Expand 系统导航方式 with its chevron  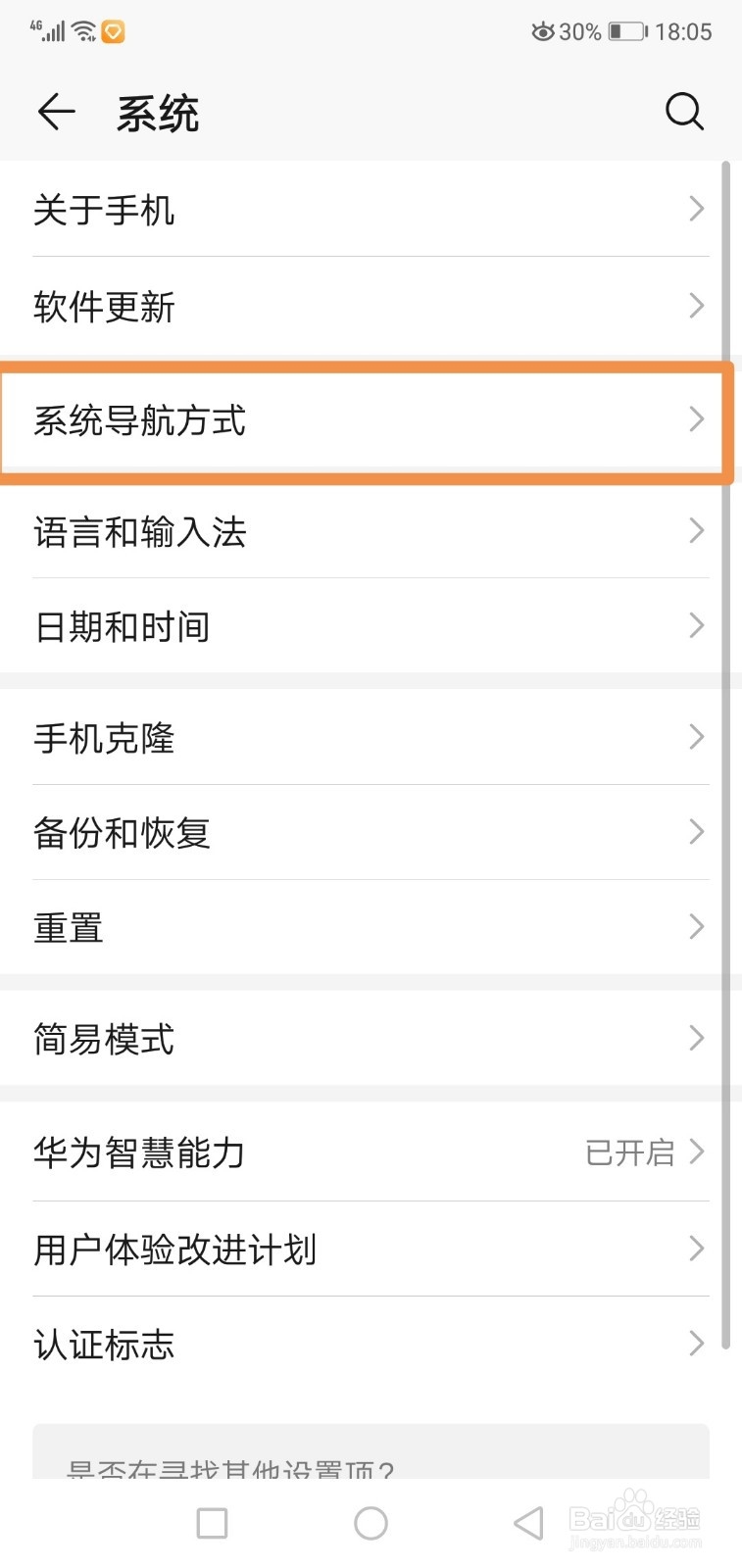tap(696, 420)
